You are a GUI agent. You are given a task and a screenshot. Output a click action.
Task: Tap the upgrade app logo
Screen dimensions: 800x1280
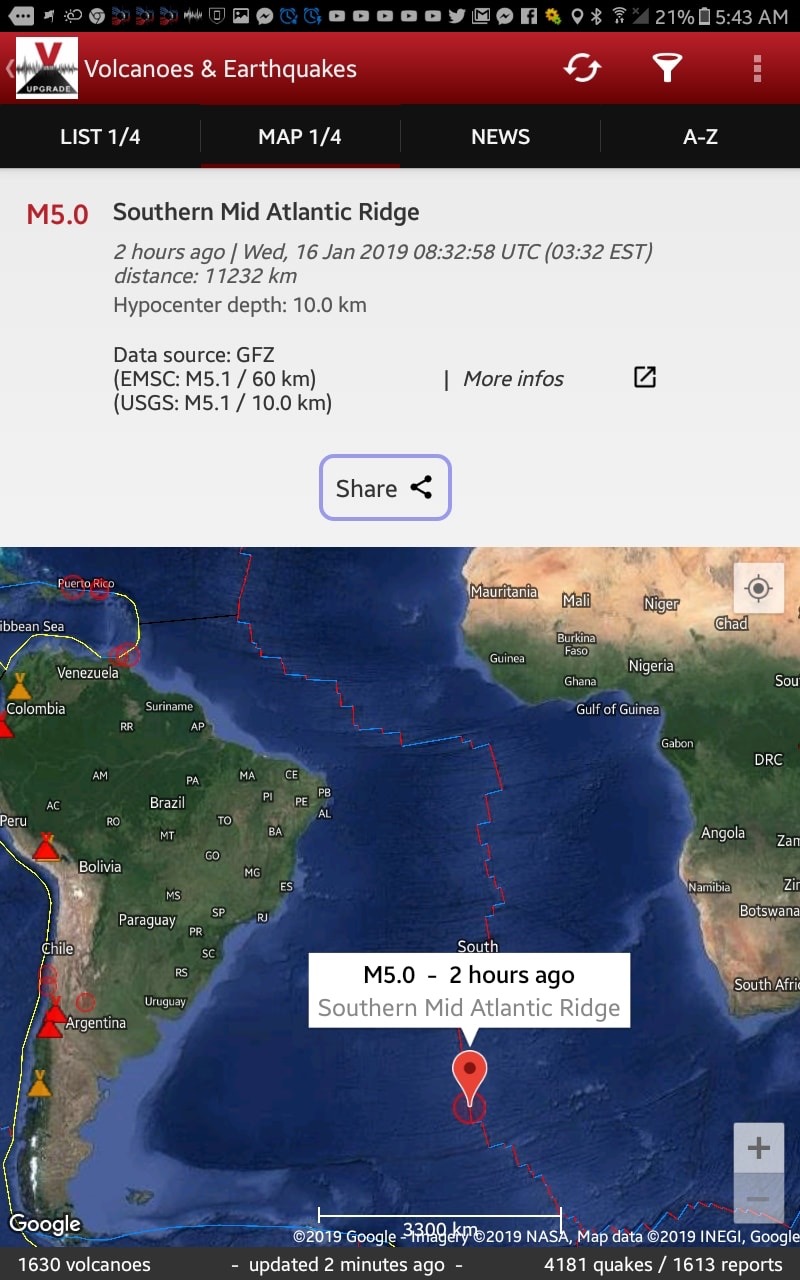coord(46,68)
